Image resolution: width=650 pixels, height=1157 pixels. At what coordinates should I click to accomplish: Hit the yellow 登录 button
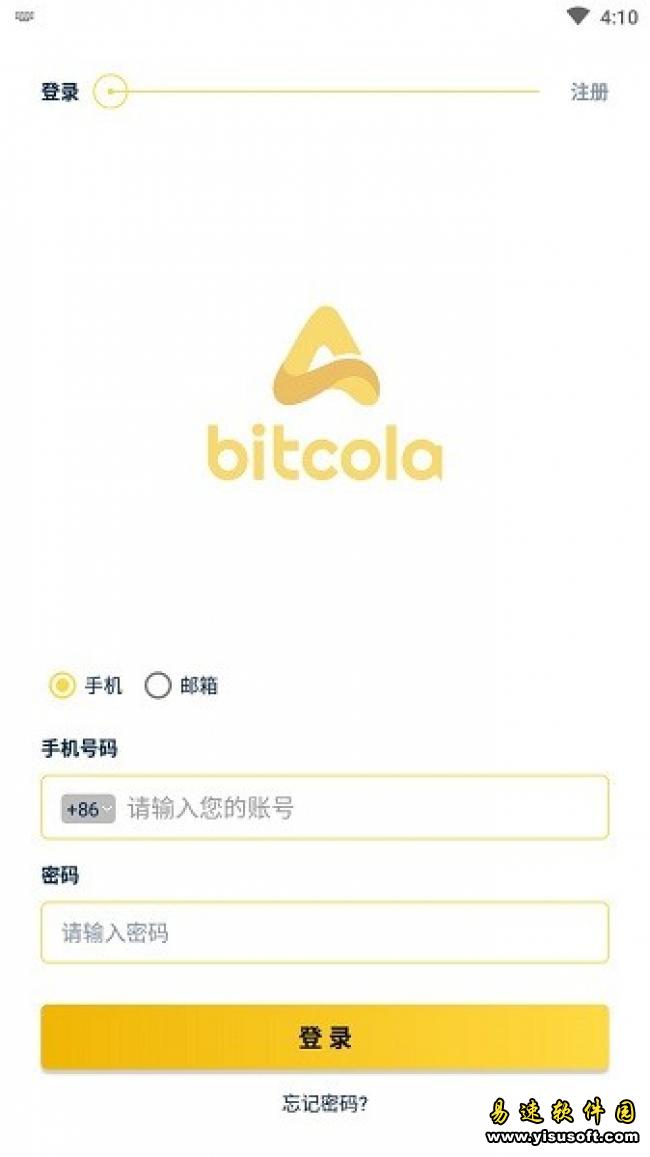click(x=324, y=1037)
